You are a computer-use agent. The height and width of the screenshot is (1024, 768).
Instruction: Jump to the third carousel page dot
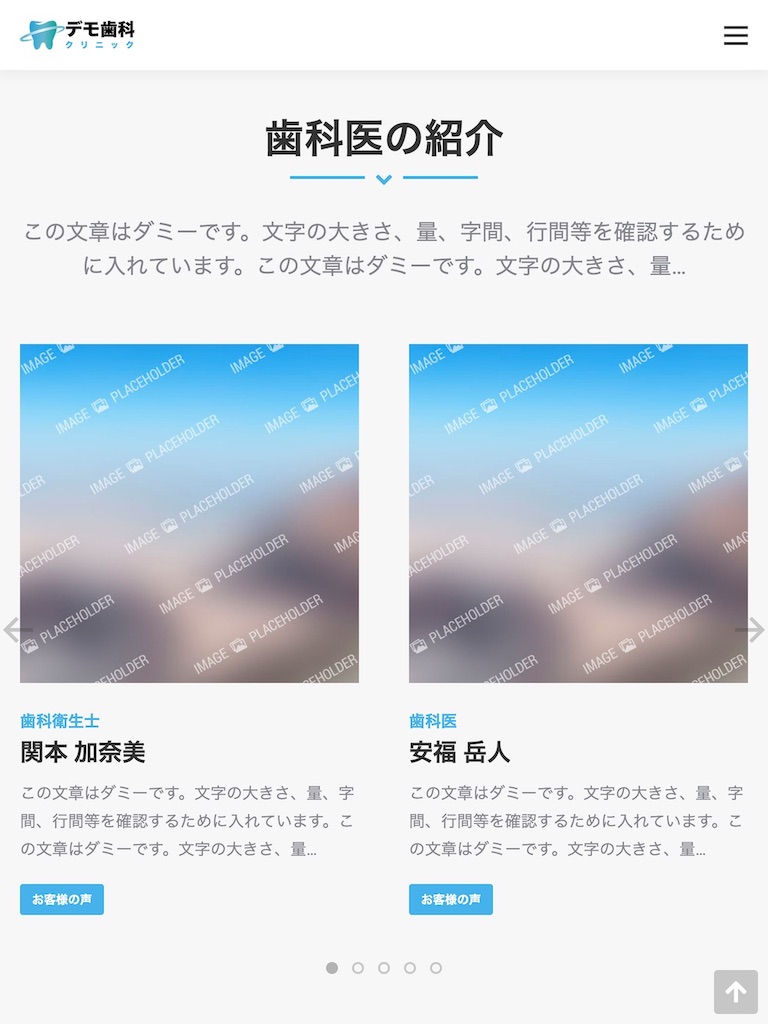pos(384,968)
